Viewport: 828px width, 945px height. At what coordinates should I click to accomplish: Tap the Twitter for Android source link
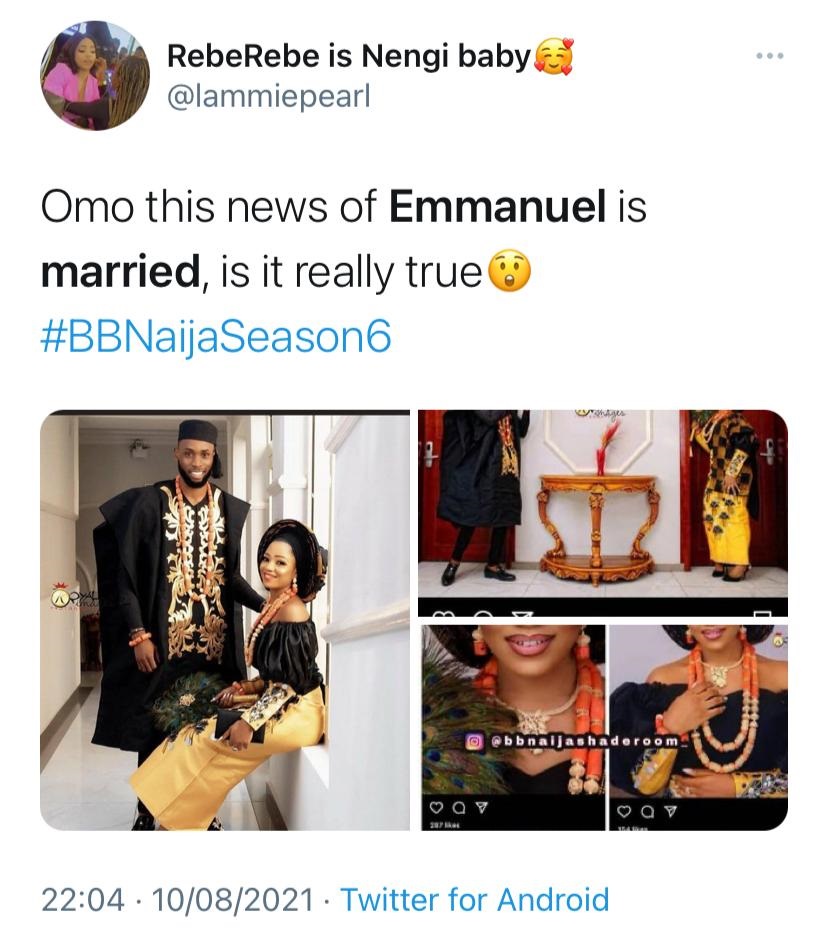point(474,899)
